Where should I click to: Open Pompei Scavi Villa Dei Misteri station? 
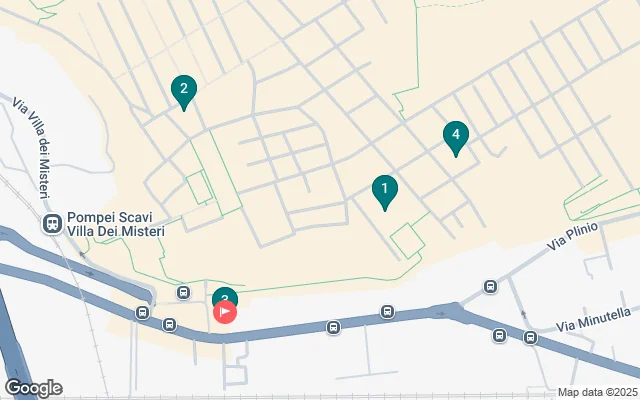point(49,223)
